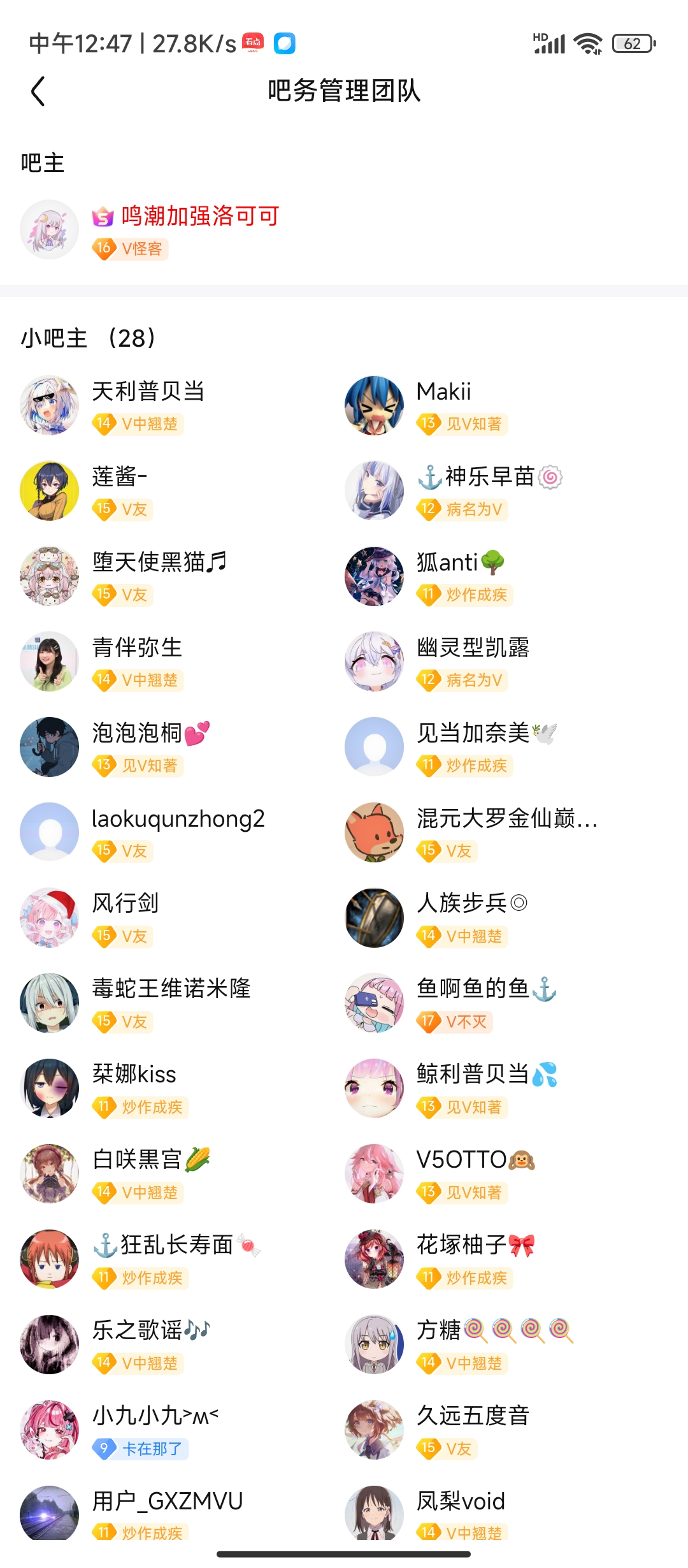View 鱼啊鱼的鱼's profile
Viewport: 688px width, 1568px height.
tap(485, 989)
